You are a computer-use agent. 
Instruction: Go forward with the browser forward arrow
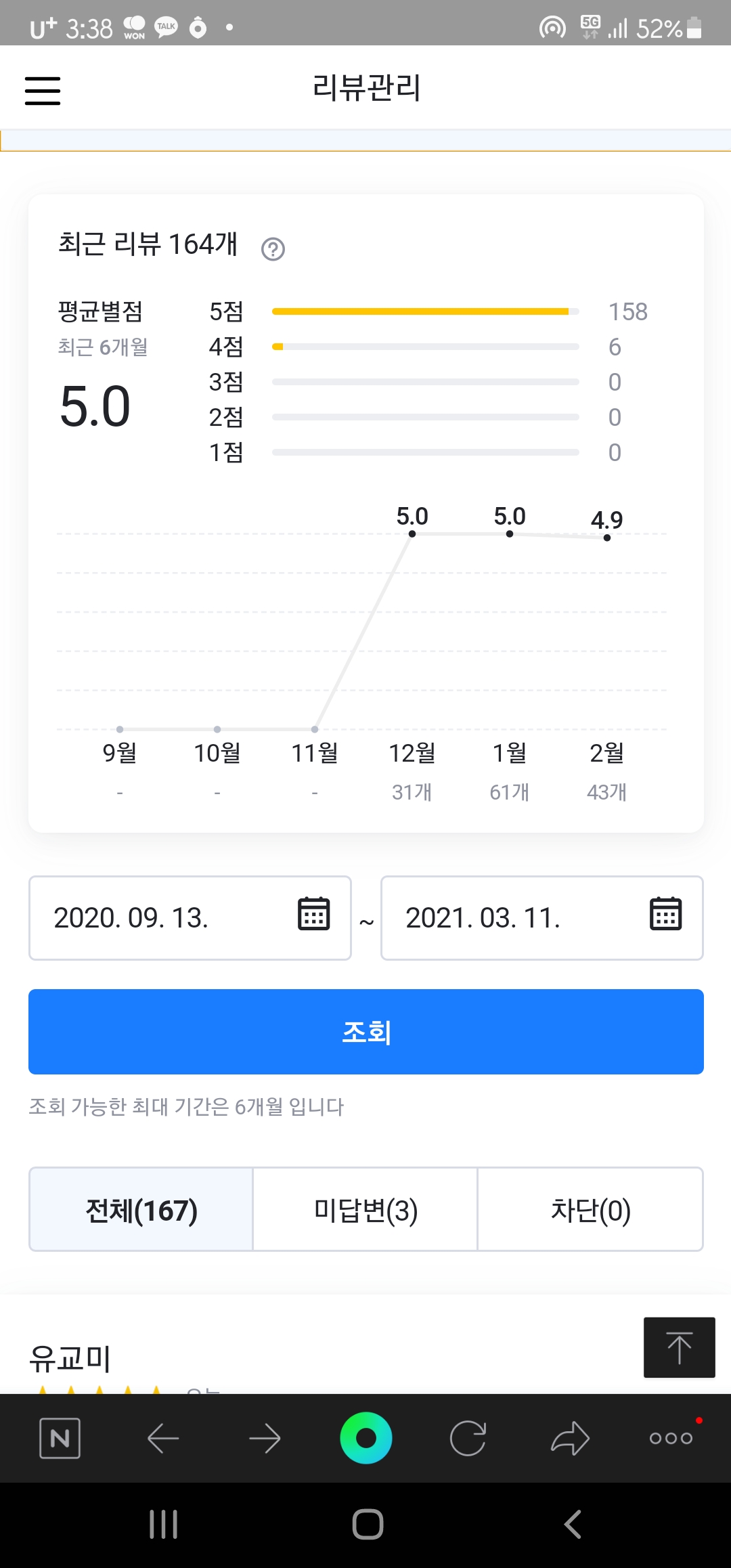265,1438
